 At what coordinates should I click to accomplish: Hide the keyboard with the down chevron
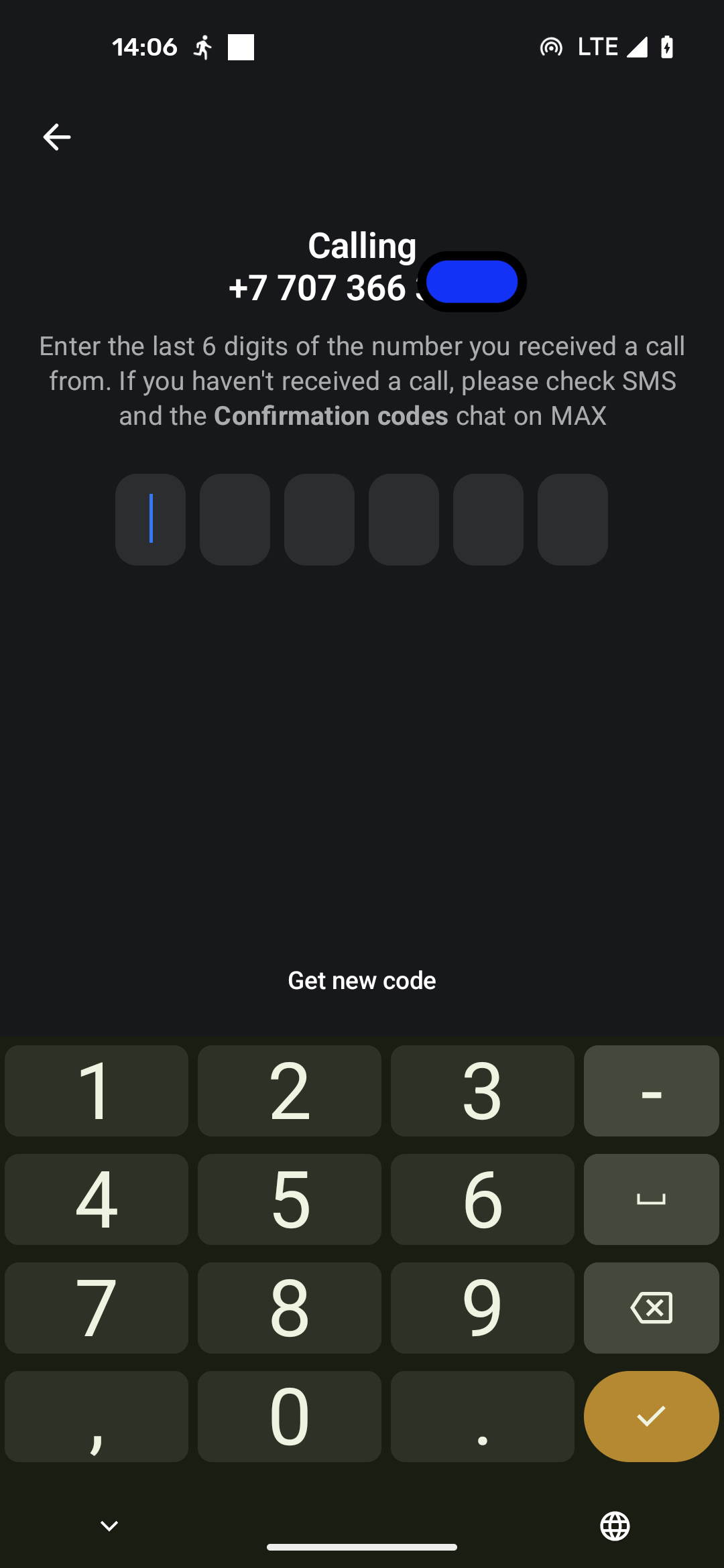(109, 1526)
